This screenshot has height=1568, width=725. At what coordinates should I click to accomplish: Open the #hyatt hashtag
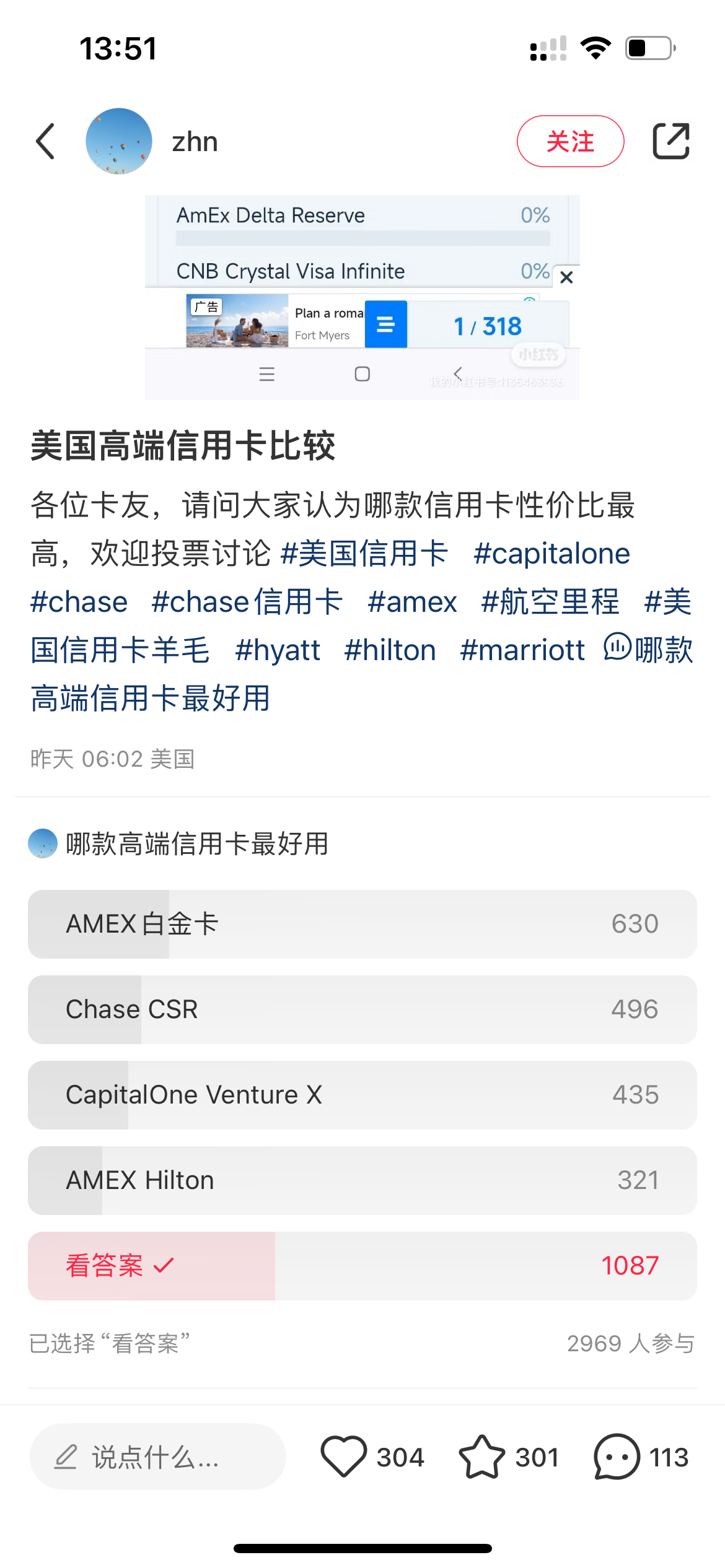pyautogui.click(x=278, y=650)
